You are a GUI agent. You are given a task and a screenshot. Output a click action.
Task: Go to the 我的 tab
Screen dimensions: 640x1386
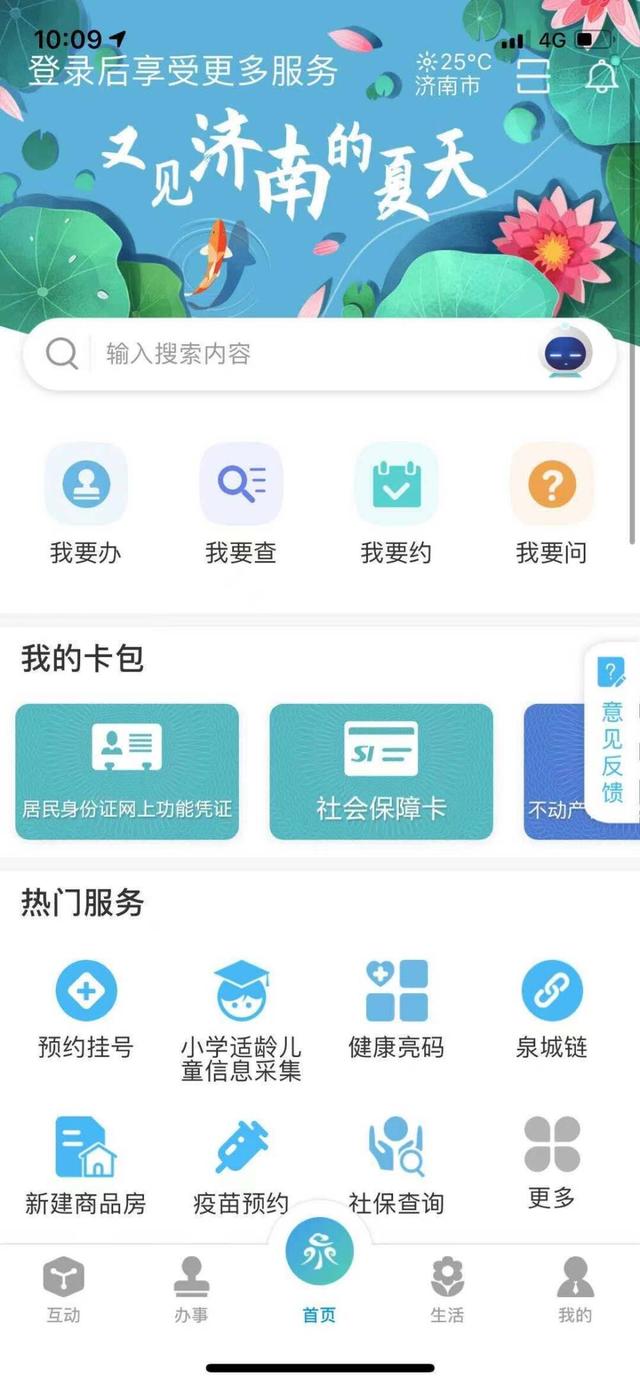pos(575,1289)
